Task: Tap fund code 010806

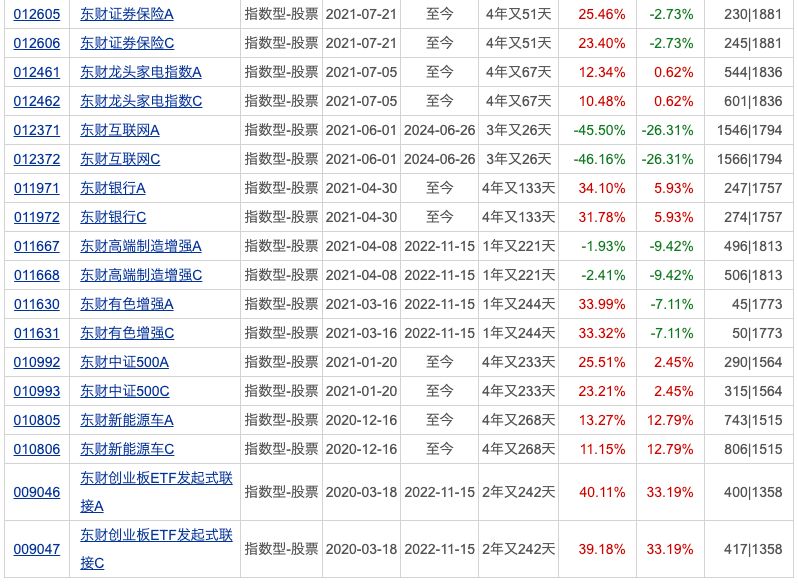Action: tap(36, 449)
